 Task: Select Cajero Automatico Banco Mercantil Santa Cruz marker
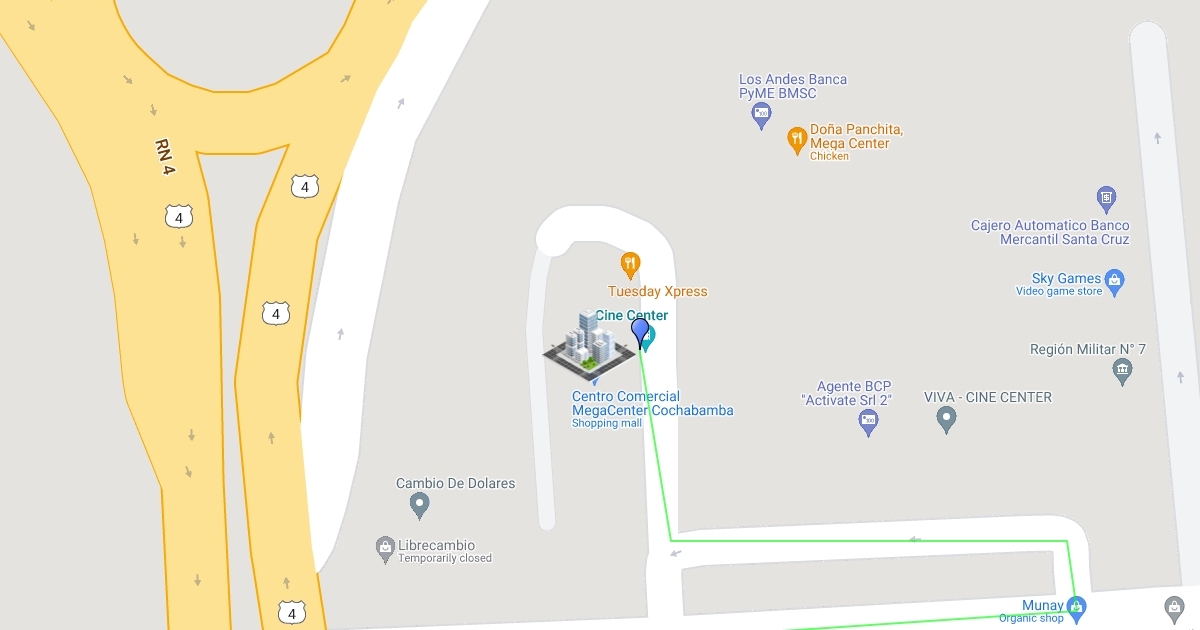pyautogui.click(x=1106, y=199)
